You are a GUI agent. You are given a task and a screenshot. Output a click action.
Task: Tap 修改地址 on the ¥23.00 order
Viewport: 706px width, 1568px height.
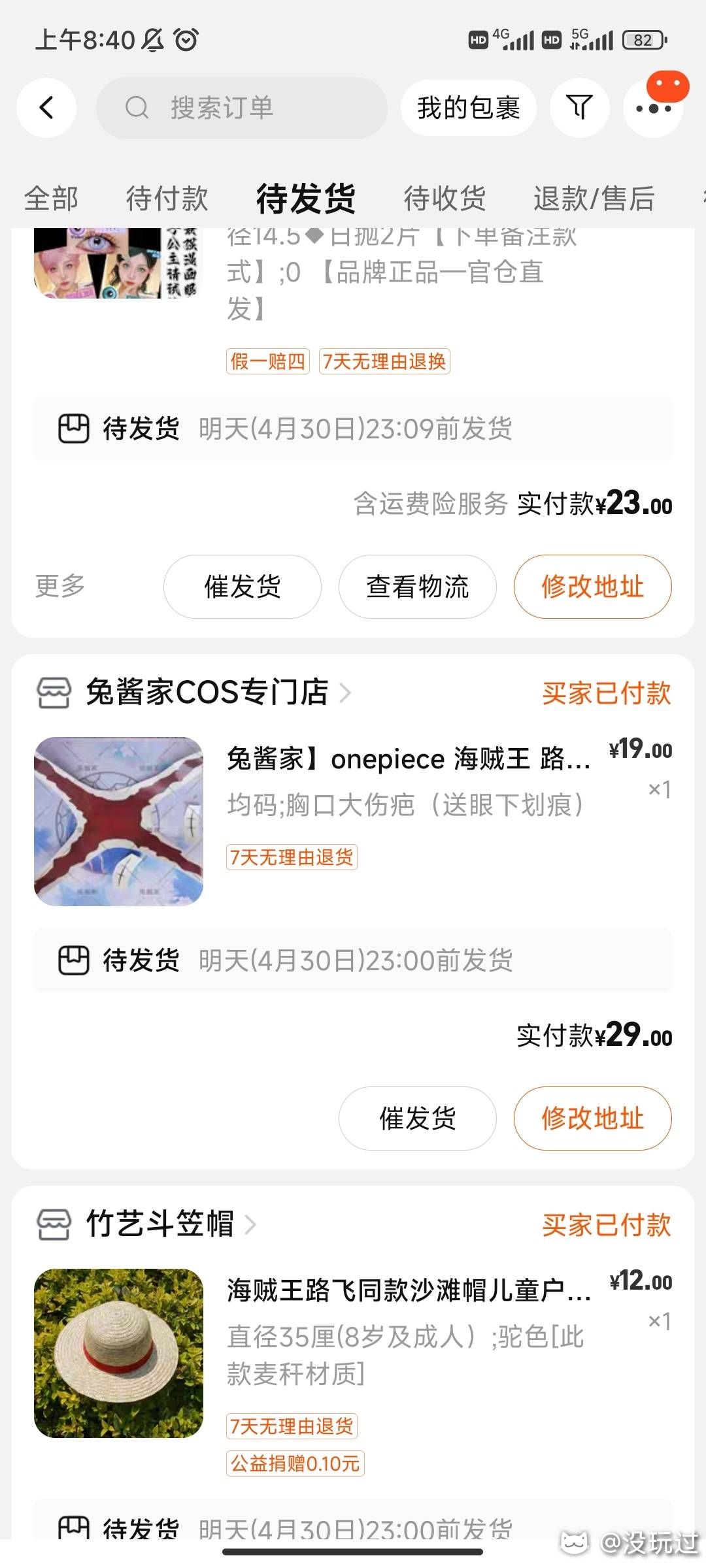click(593, 587)
